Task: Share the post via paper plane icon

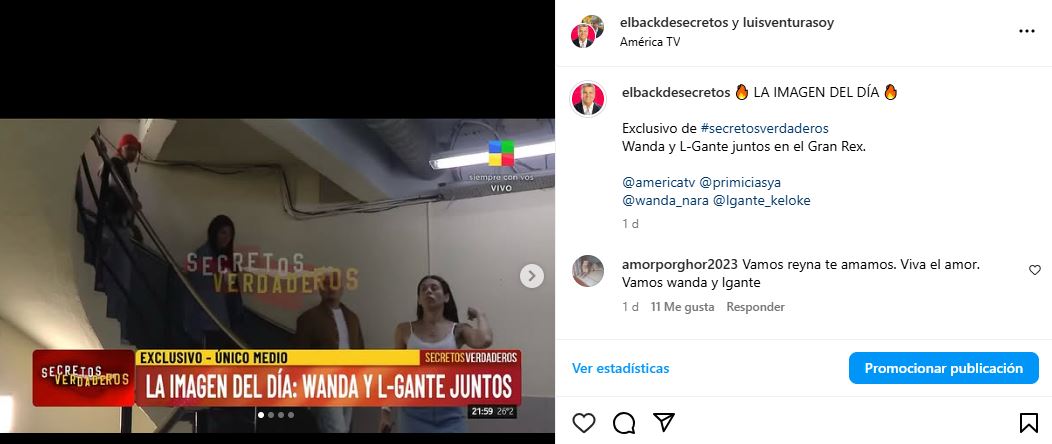Action: pos(663,422)
